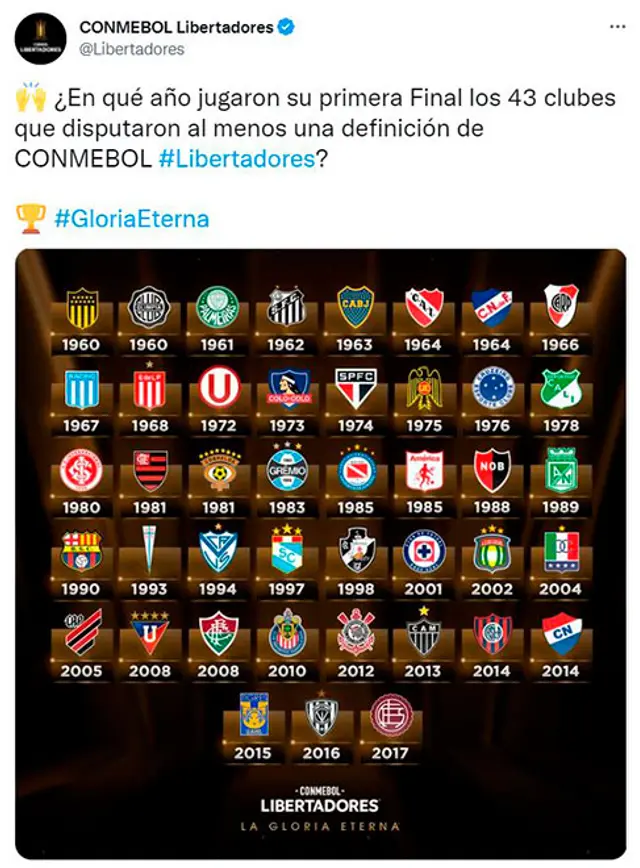Open the @Libertadores account name

[131, 49]
